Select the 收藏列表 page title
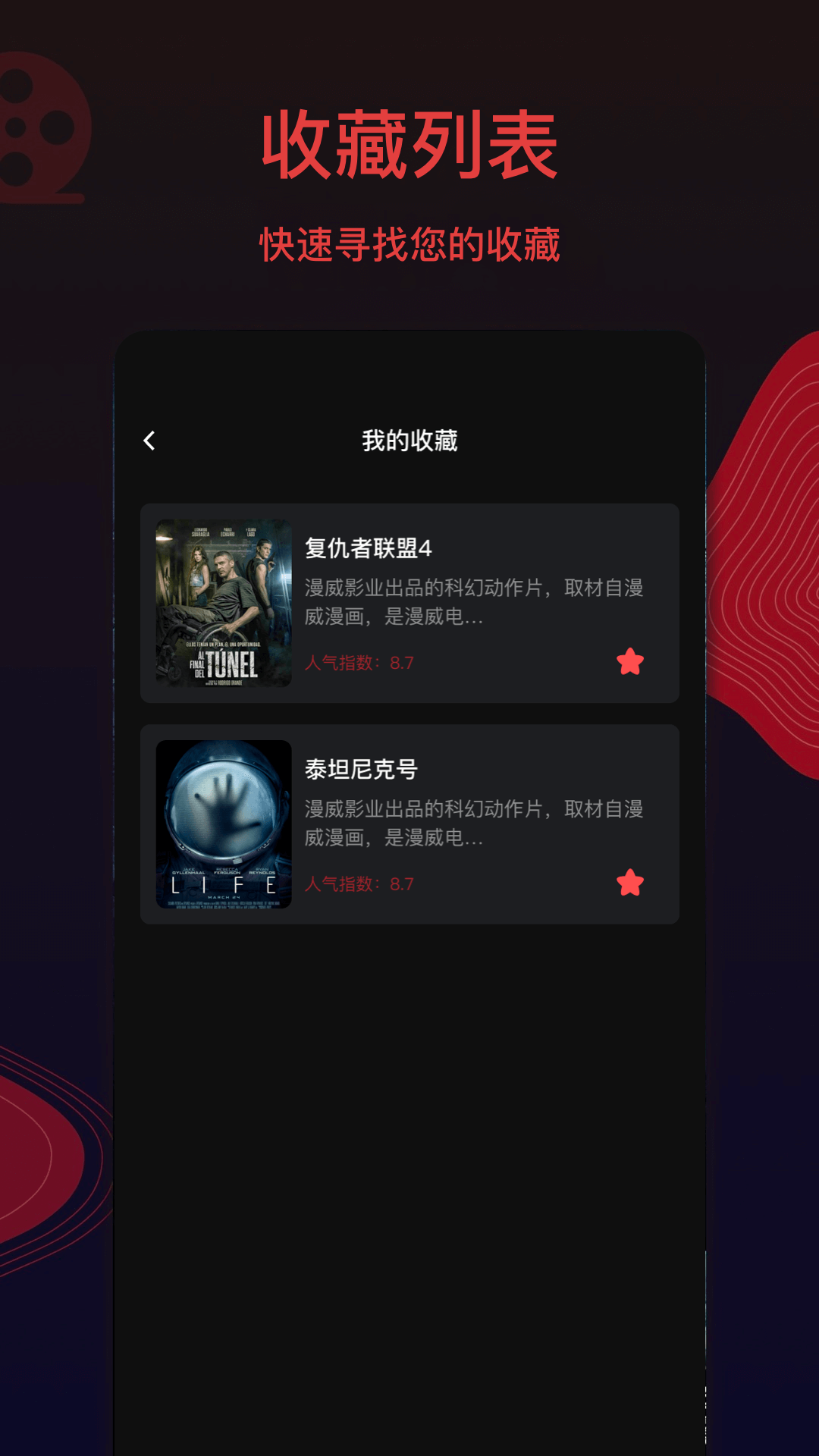Viewport: 819px width, 1456px height. tap(409, 144)
